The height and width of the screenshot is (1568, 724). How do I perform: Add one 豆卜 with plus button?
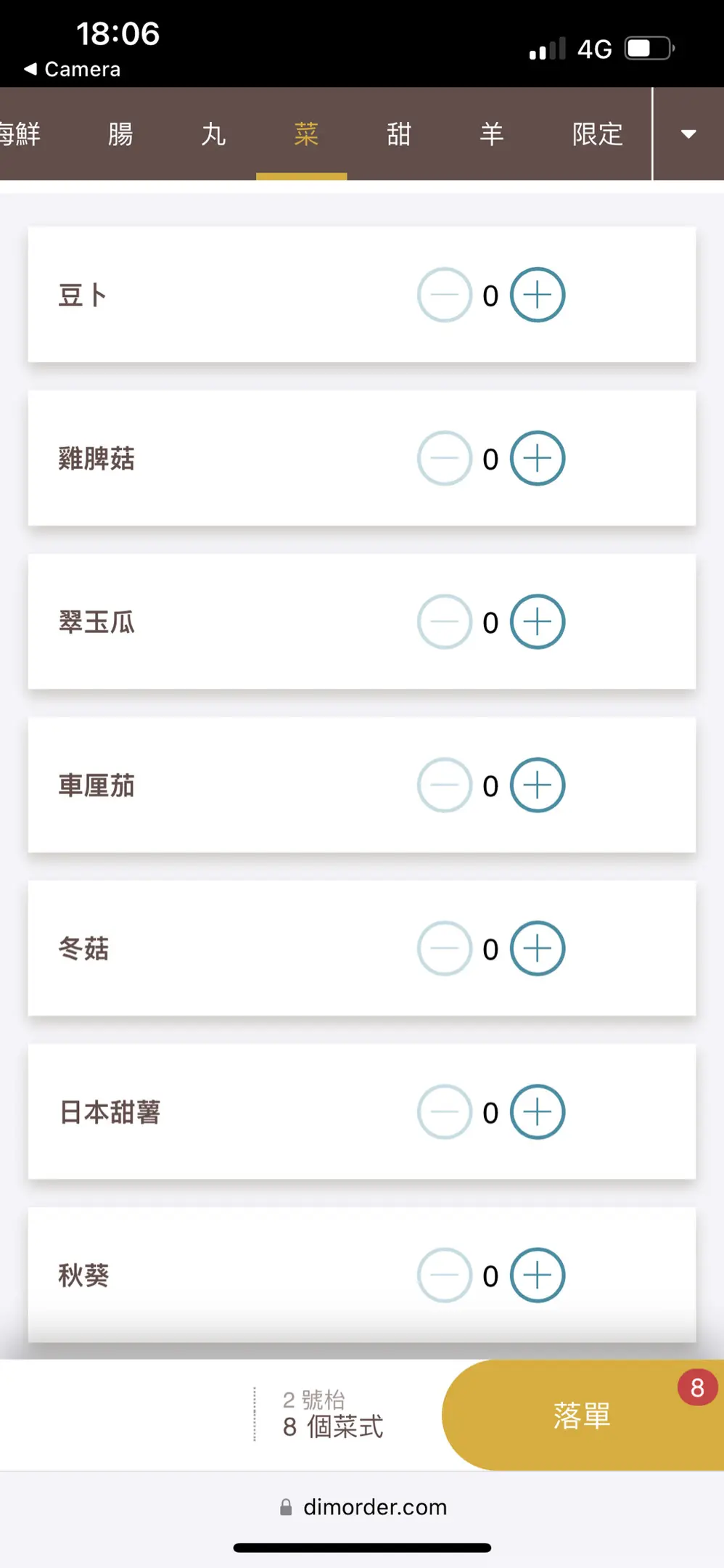pyautogui.click(x=538, y=295)
